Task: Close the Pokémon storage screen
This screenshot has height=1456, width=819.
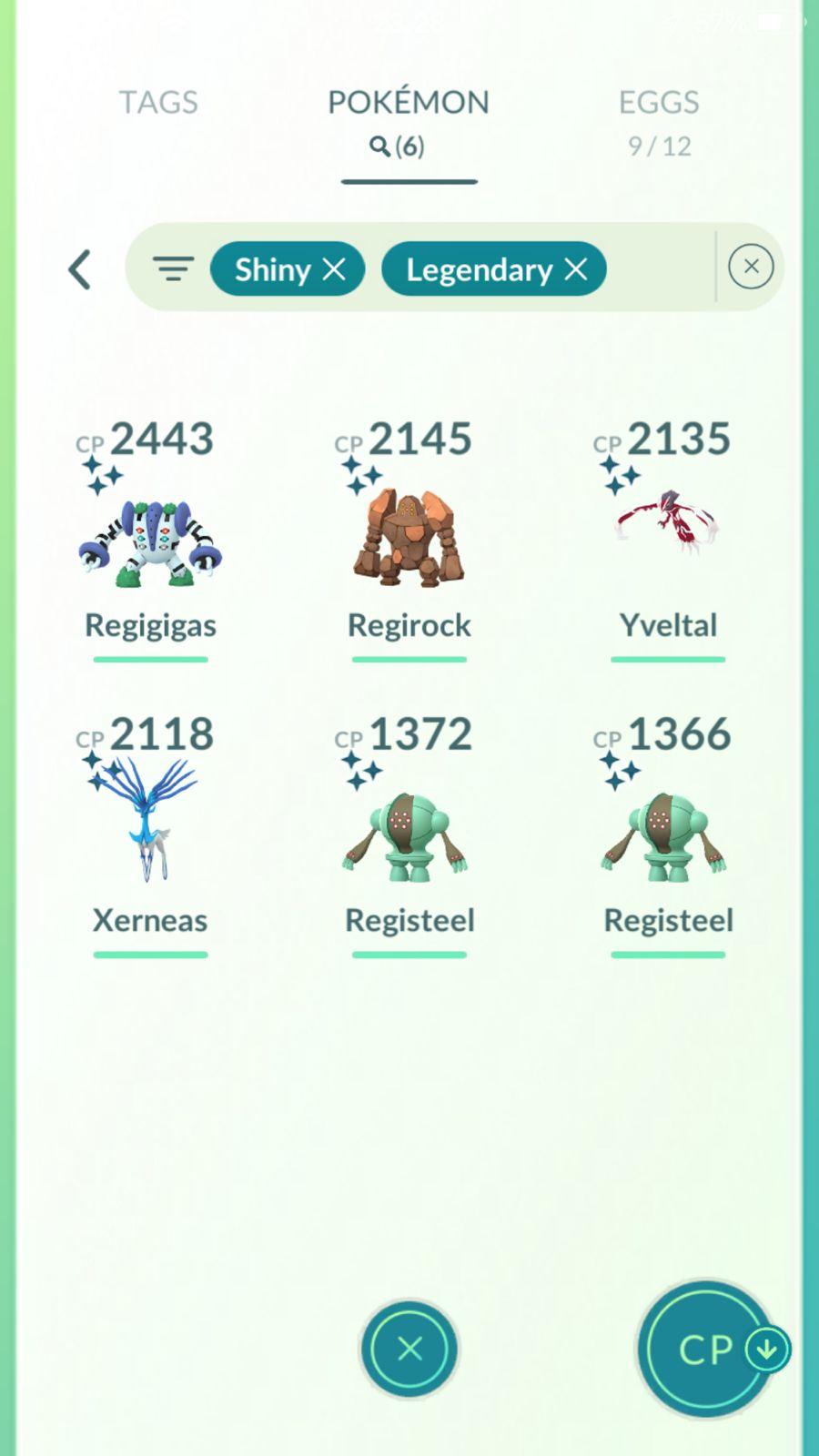Action: tap(409, 1349)
